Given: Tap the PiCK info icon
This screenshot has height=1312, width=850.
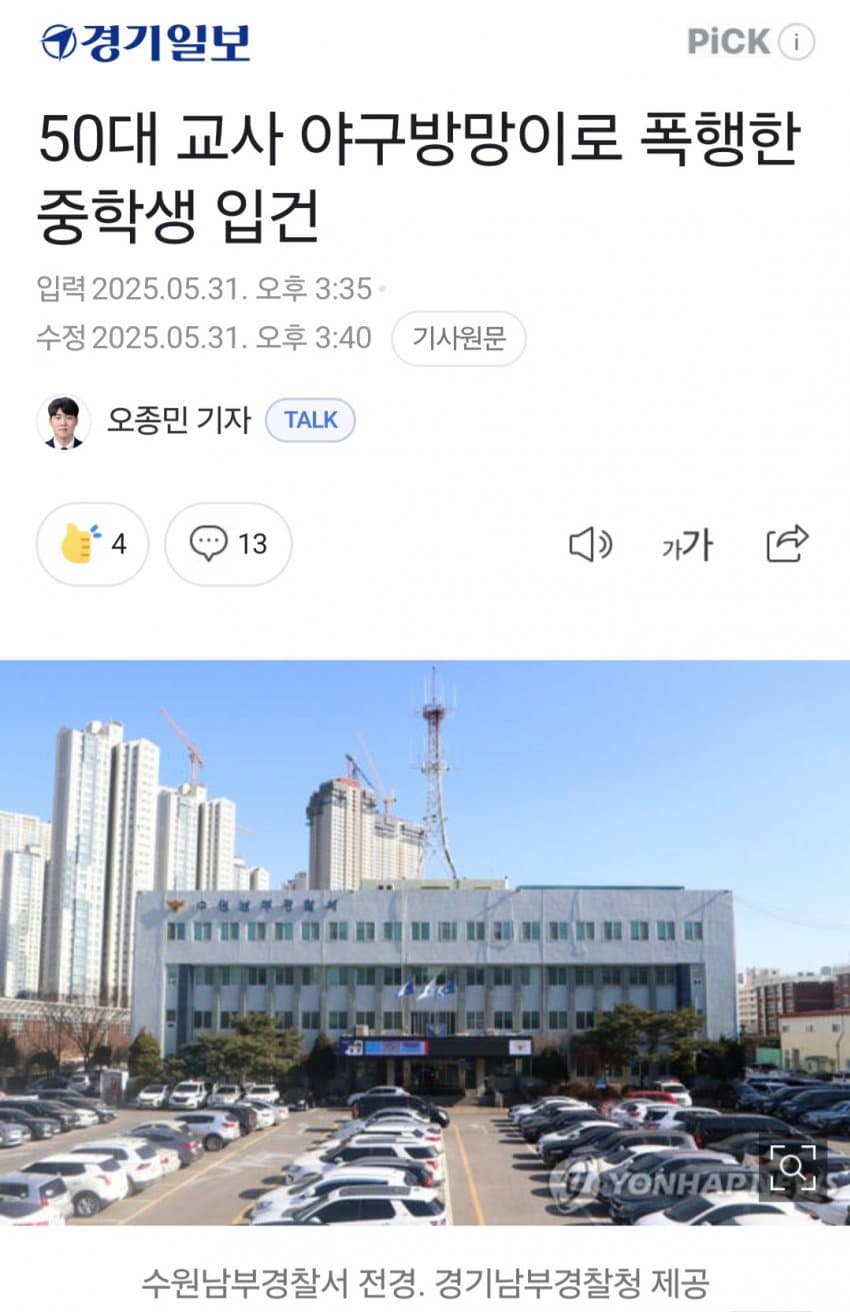Looking at the screenshot, I should coord(797,42).
